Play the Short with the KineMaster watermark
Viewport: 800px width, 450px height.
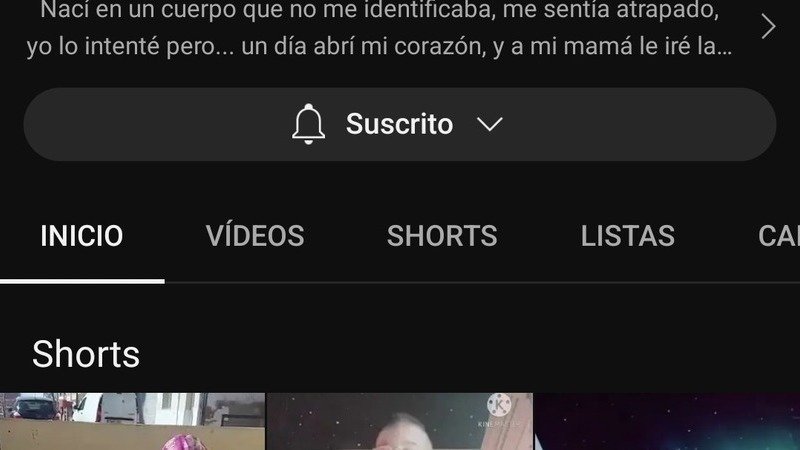[x=399, y=423]
